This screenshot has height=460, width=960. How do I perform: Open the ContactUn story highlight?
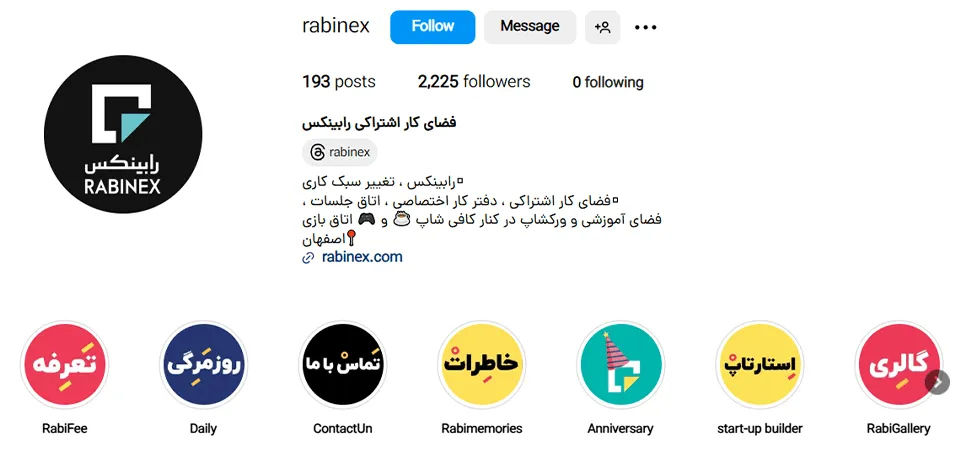coord(342,365)
